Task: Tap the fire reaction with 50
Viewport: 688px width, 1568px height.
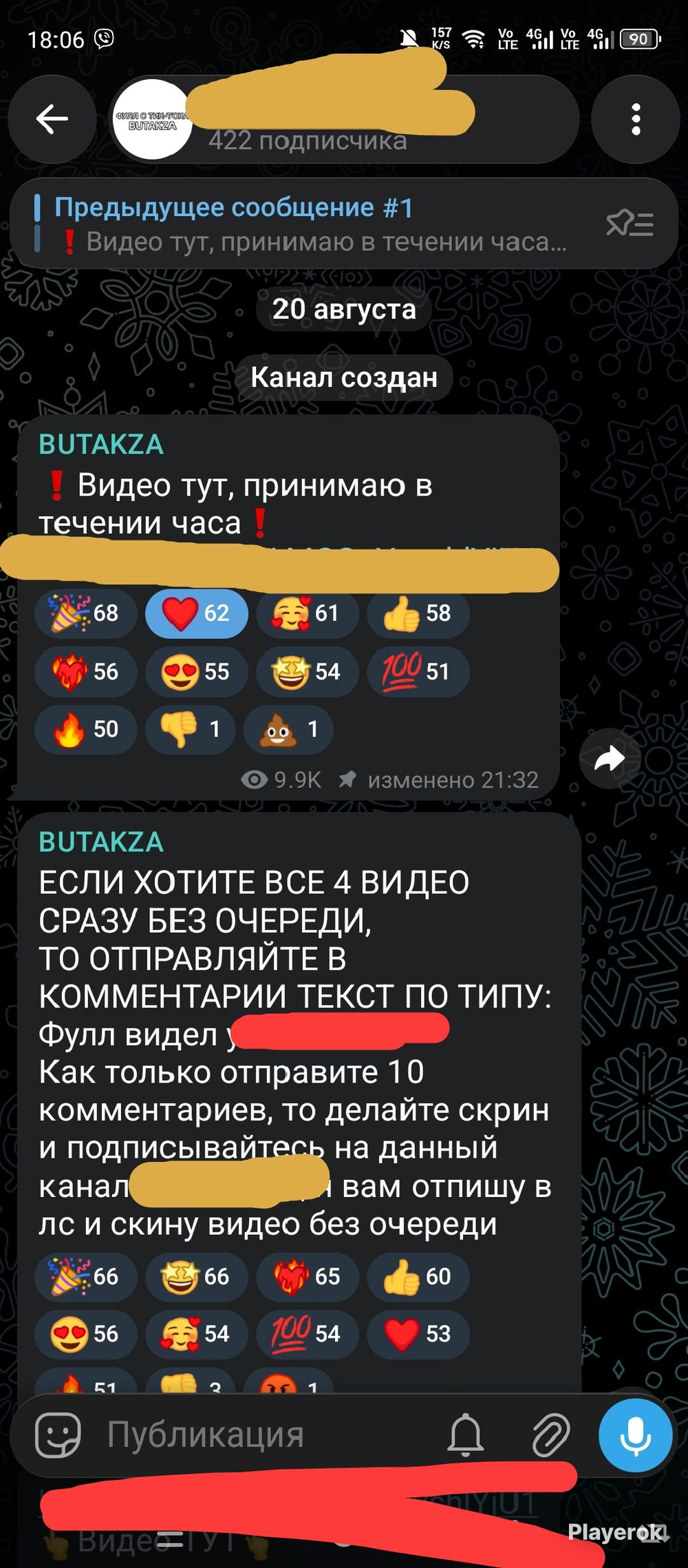Action: click(x=86, y=729)
